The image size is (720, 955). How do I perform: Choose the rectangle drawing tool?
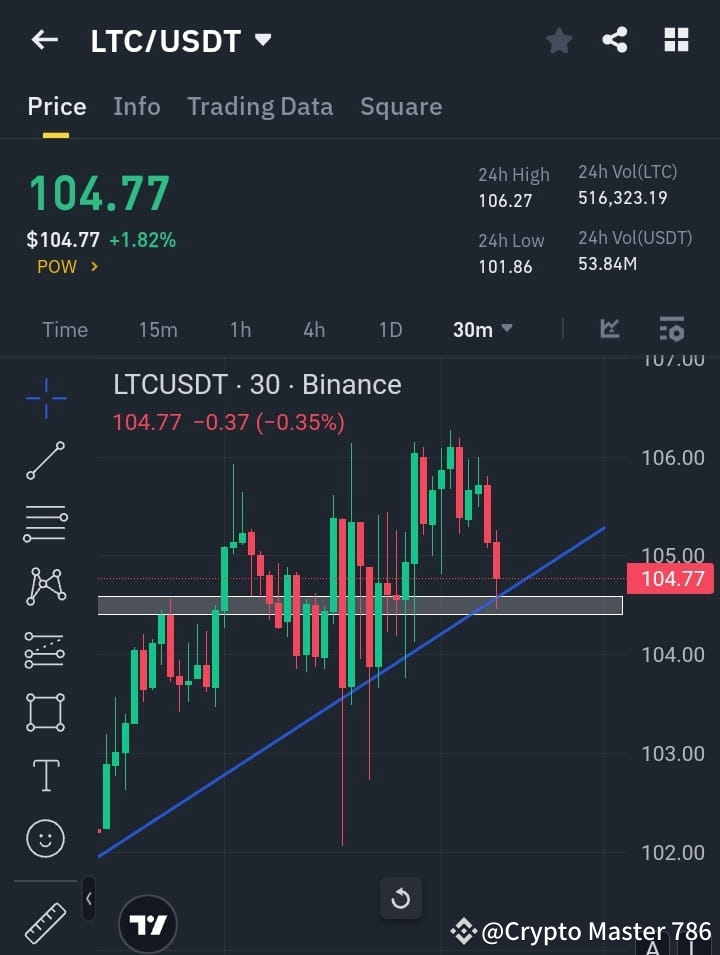[x=45, y=712]
